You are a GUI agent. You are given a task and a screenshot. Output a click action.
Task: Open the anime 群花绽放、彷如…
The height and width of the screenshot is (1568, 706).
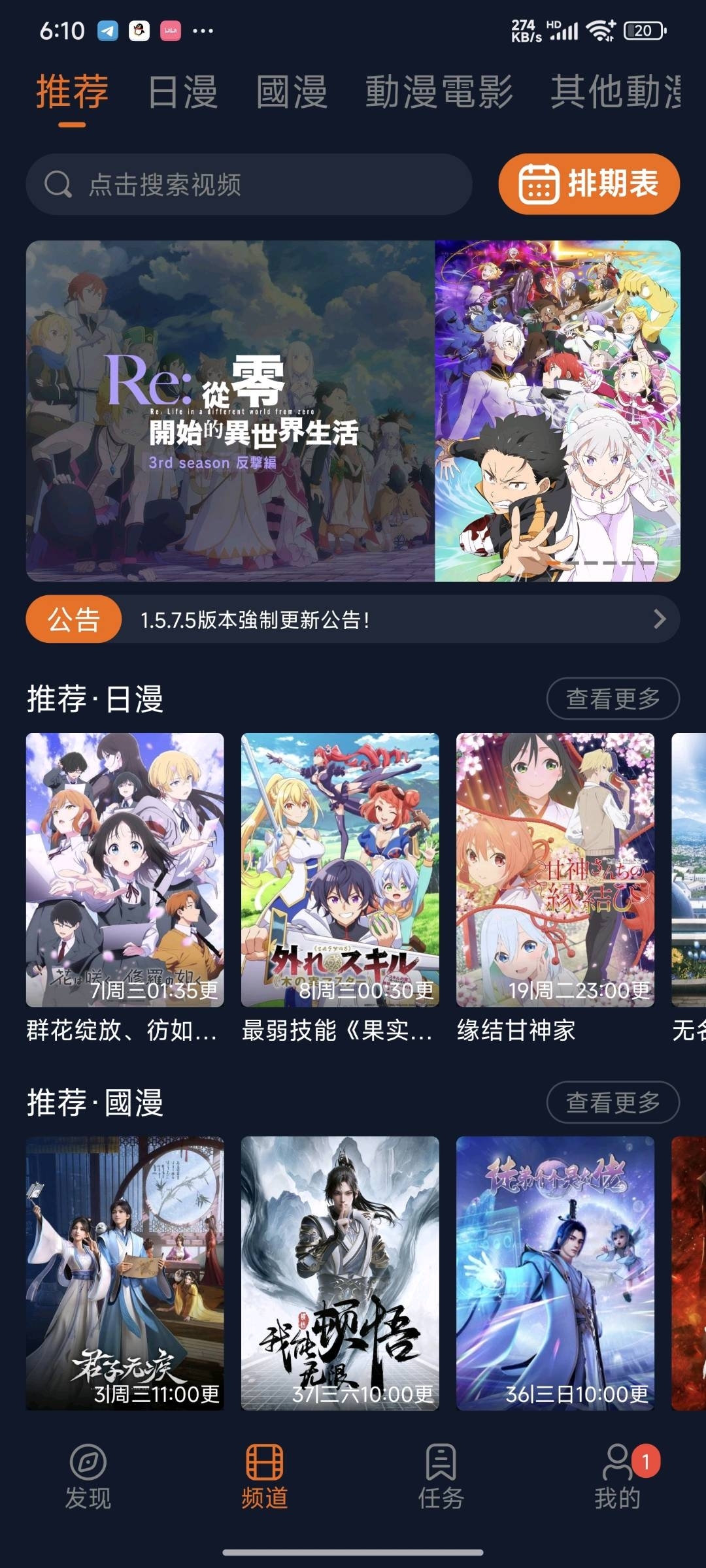click(125, 870)
